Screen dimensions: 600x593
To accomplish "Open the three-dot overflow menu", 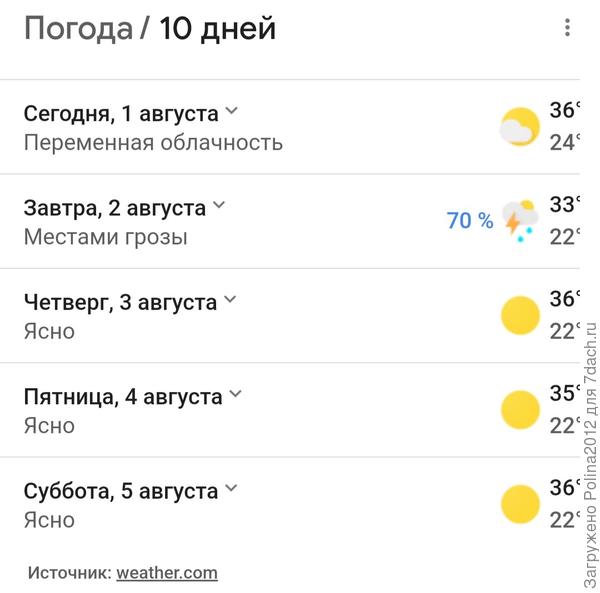I will 567,28.
